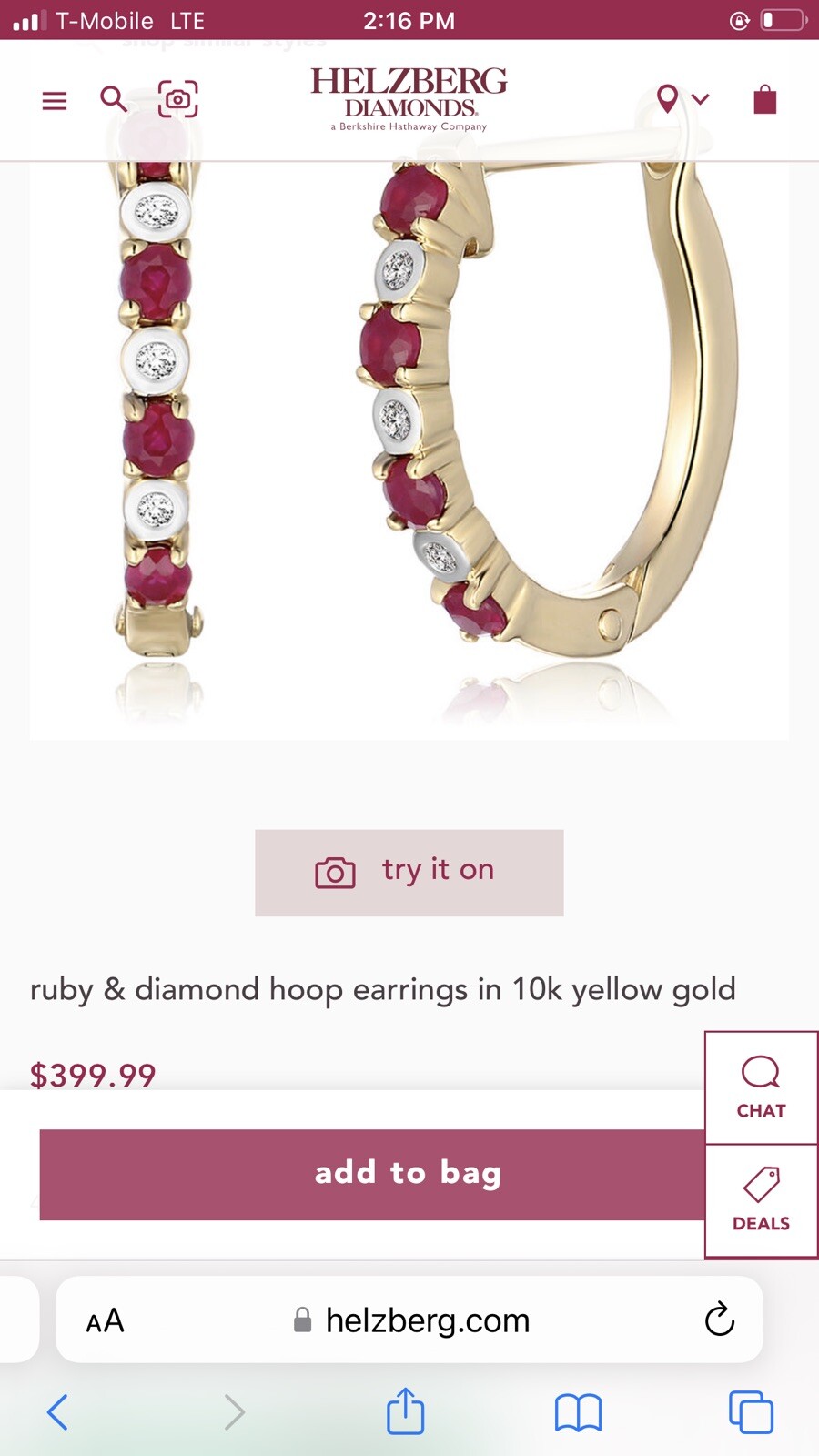Tap the helzberg.com address bar
The width and height of the screenshot is (819, 1456).
(x=426, y=1320)
